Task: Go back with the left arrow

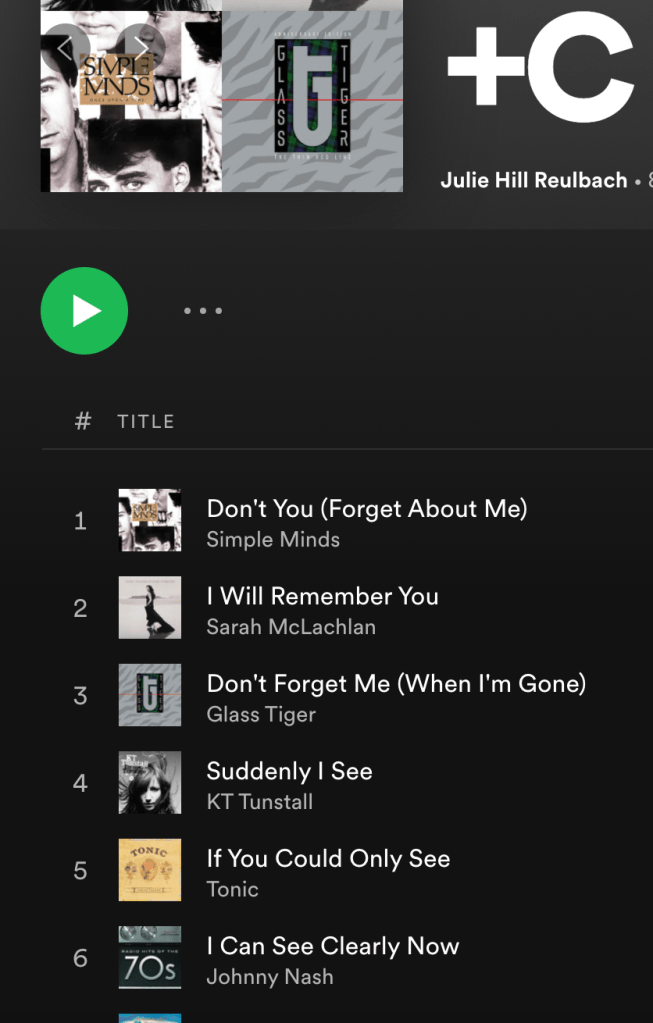Action: point(65,46)
